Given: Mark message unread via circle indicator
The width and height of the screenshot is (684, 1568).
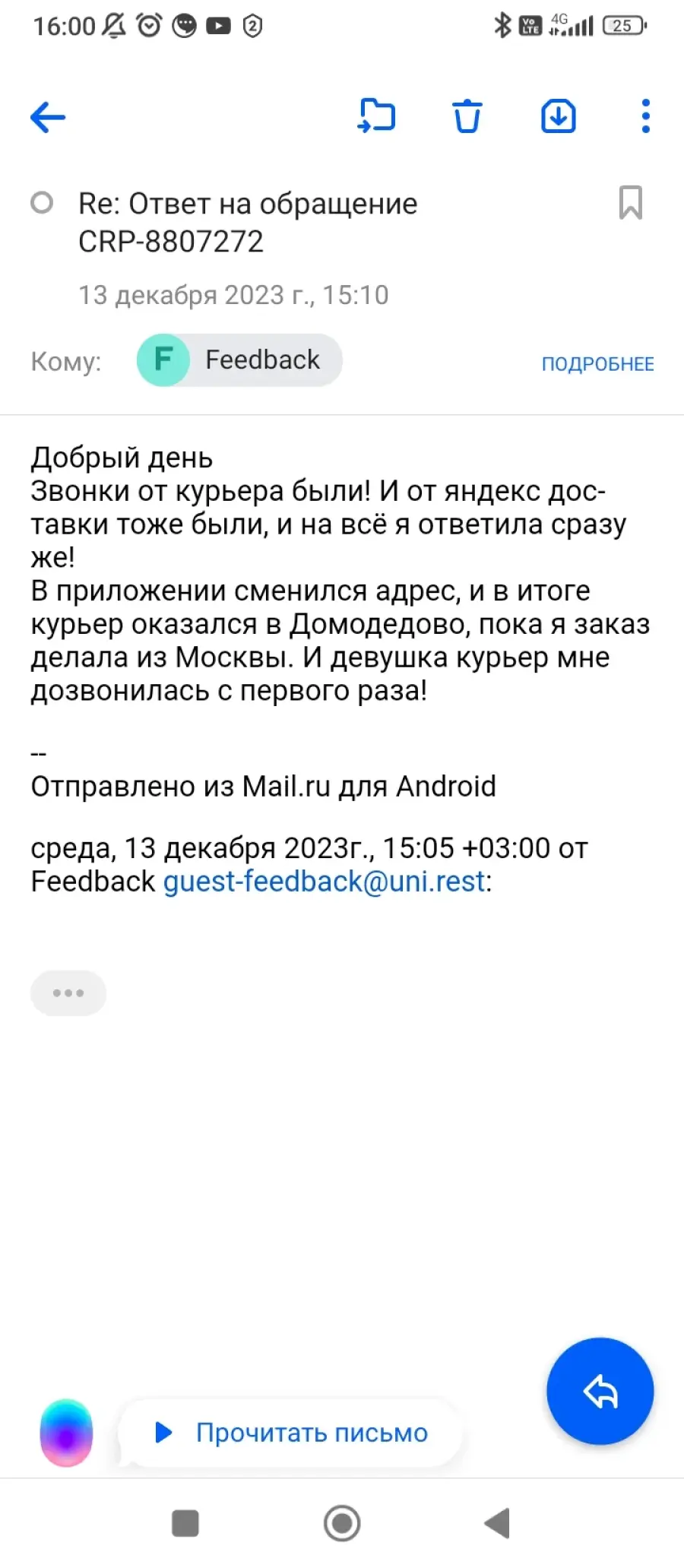Looking at the screenshot, I should tap(42, 203).
